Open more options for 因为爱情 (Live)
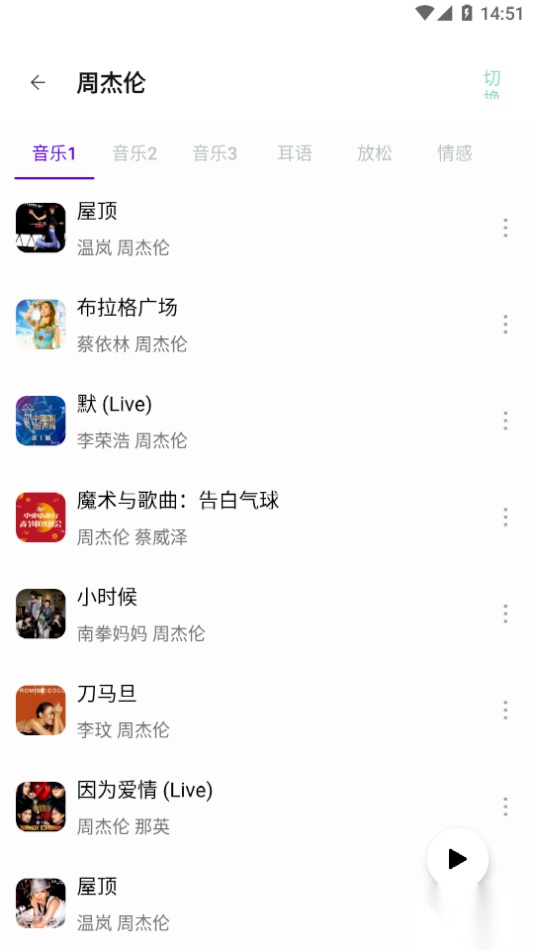 [505, 806]
